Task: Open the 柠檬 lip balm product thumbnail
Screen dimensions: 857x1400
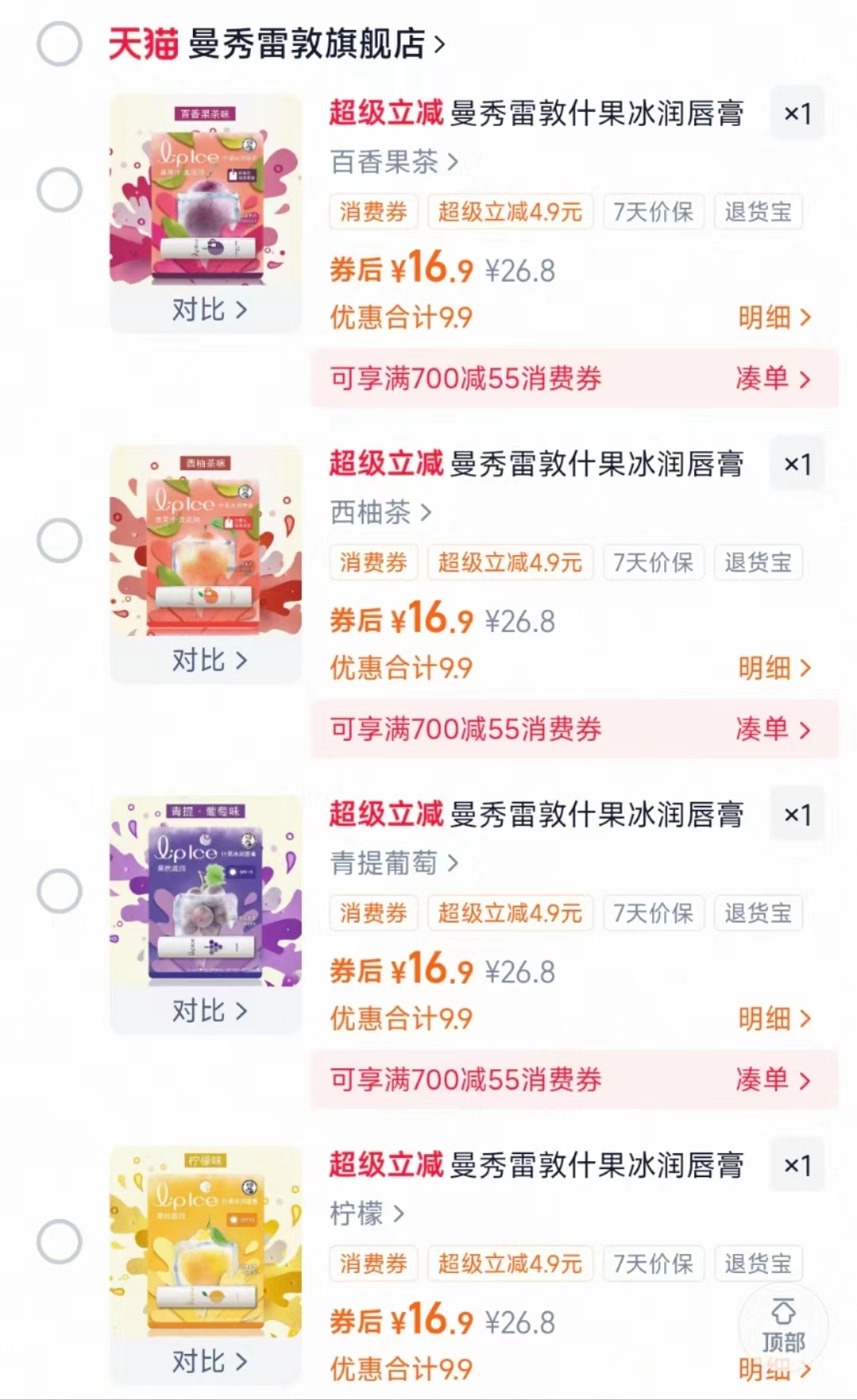Action: pyautogui.click(x=205, y=1245)
